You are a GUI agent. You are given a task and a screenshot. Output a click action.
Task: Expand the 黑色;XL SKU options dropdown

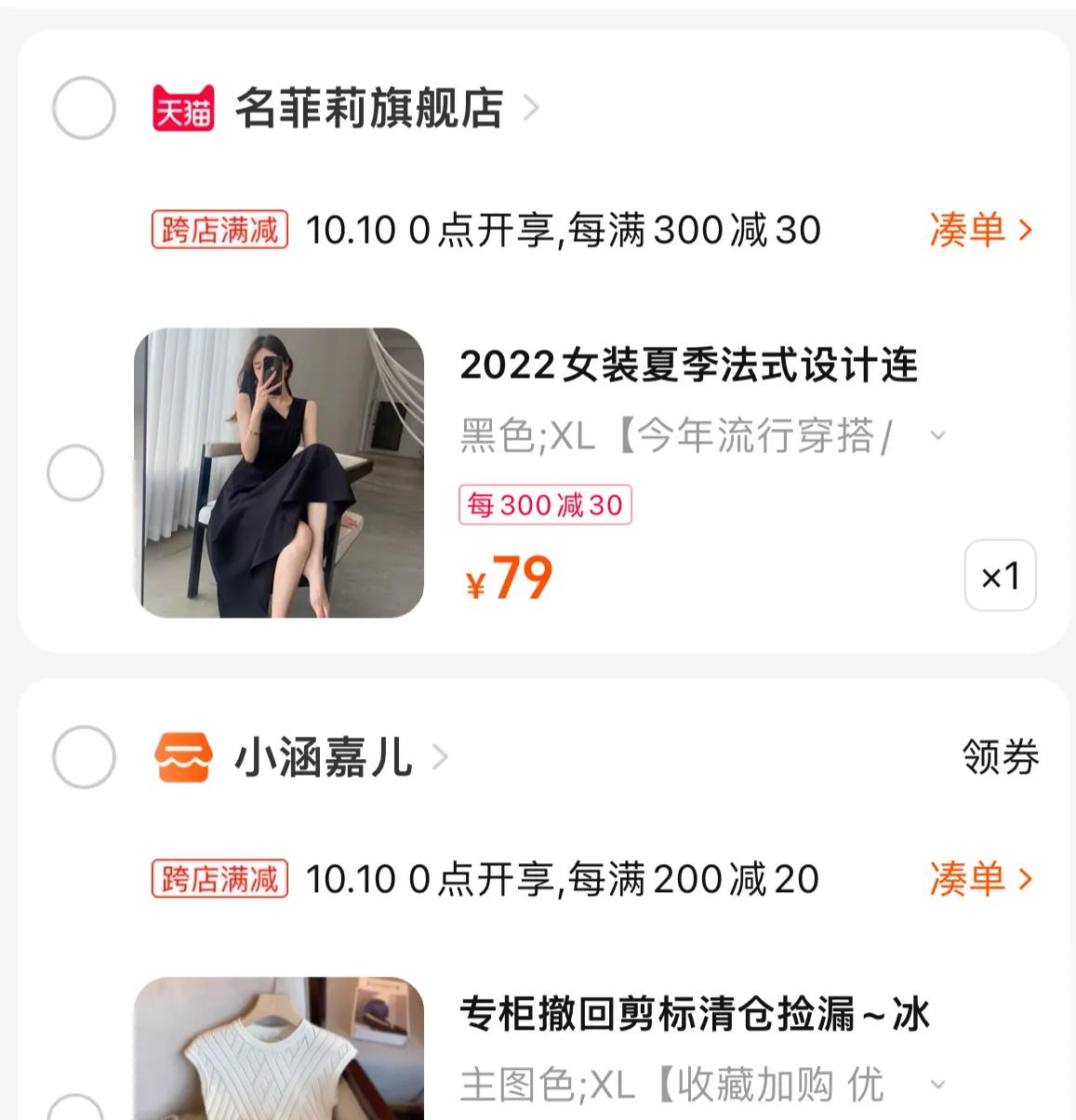coord(938,433)
